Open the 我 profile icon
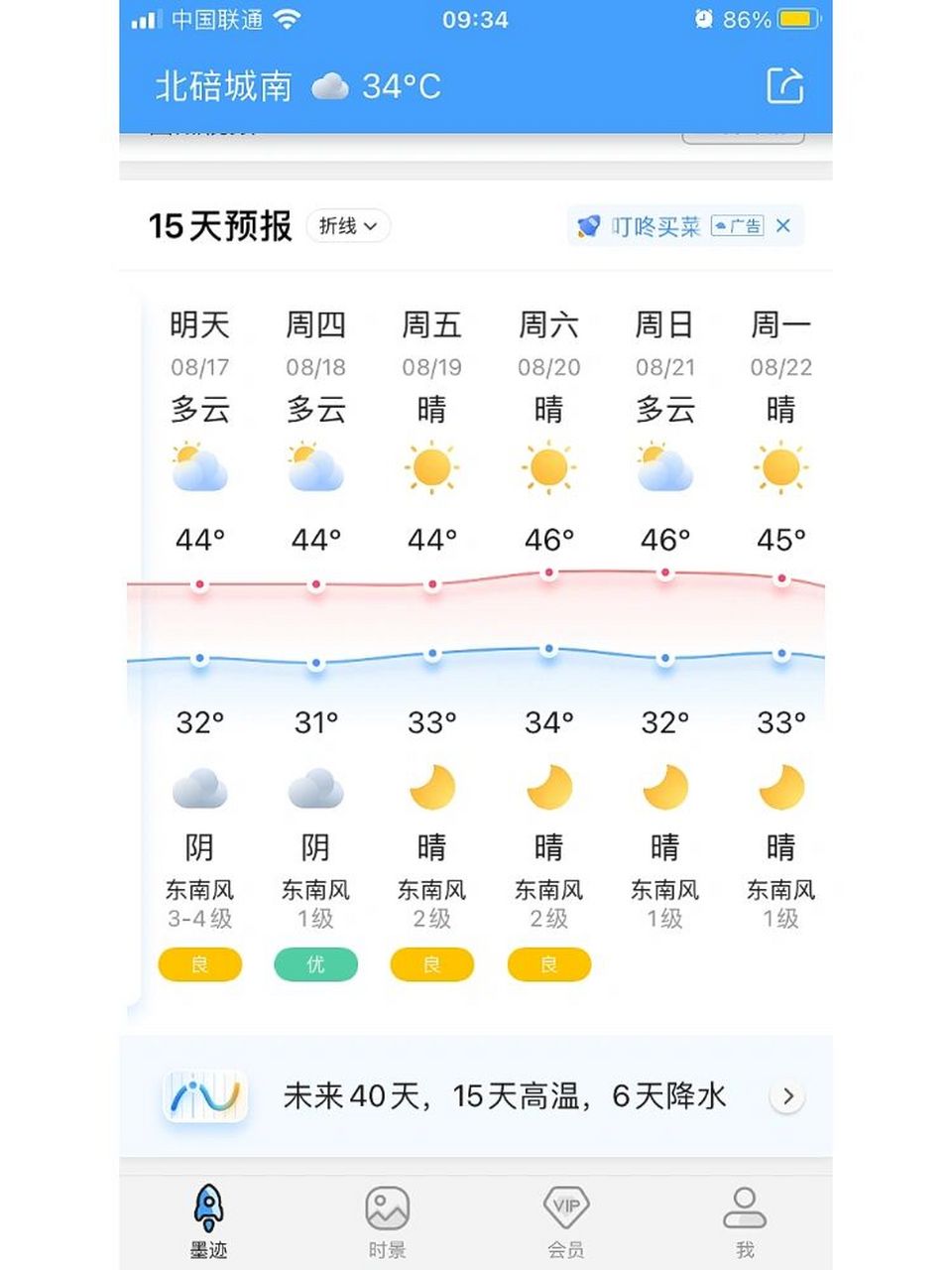Screen dimensions: 952x1270 click(x=746, y=1206)
